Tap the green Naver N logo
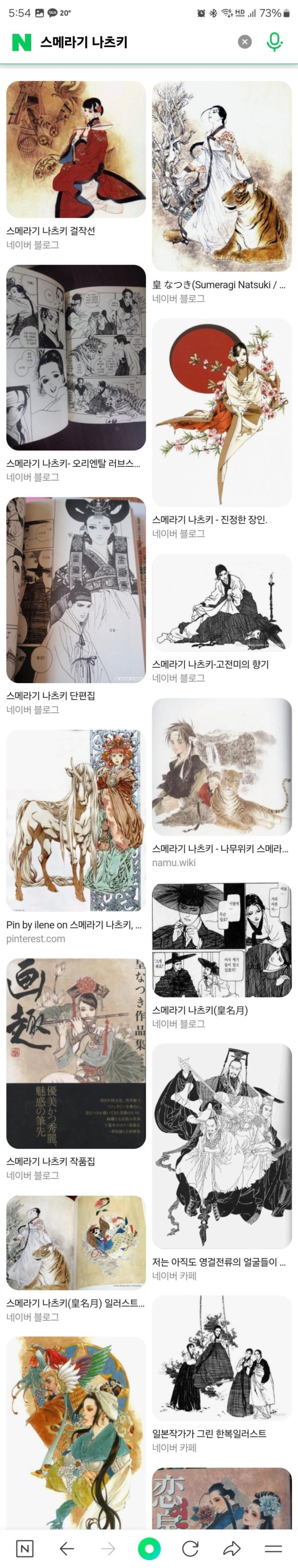Screen dimensions: 298x1568 [x=22, y=42]
